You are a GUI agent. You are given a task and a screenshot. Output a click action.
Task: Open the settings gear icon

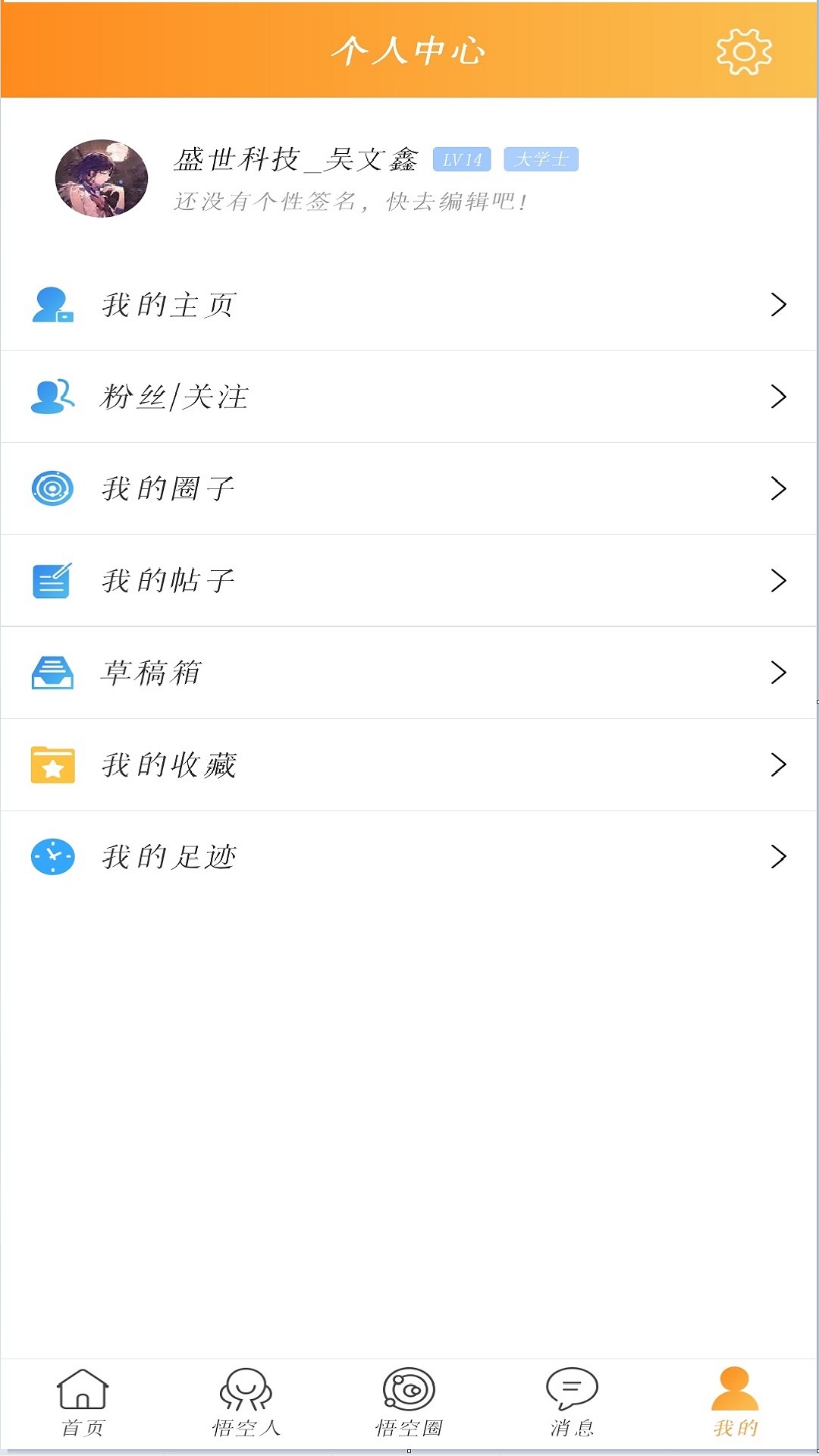point(743,52)
